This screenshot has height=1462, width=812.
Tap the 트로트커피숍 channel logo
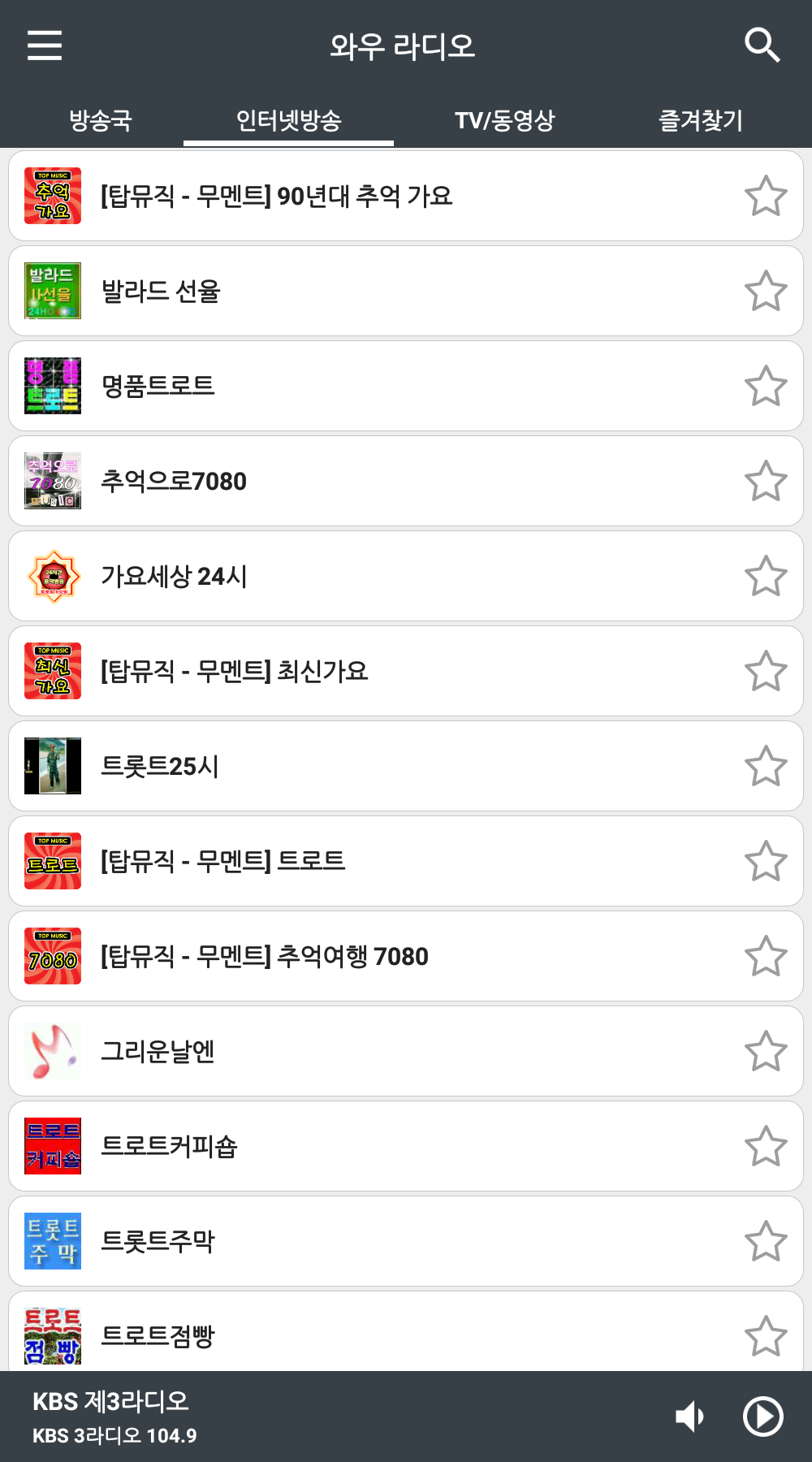click(52, 1145)
